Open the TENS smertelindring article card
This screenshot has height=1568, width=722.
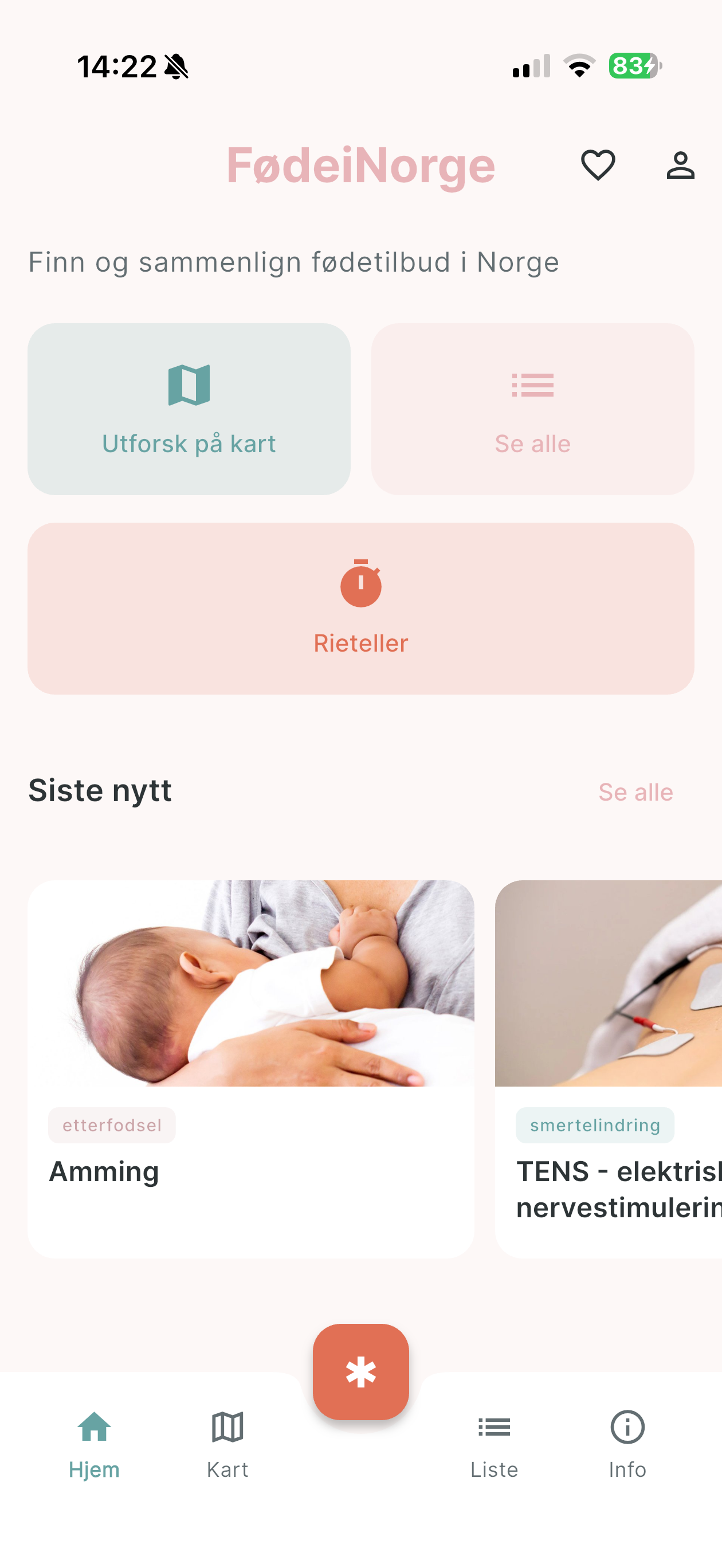tap(609, 1068)
